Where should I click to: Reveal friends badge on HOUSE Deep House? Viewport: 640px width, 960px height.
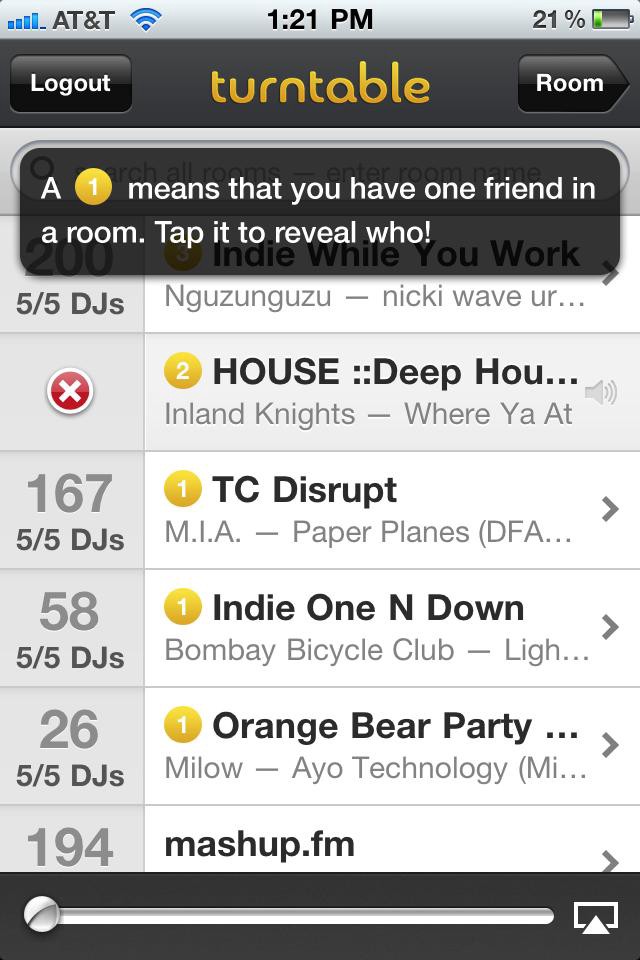[182, 371]
